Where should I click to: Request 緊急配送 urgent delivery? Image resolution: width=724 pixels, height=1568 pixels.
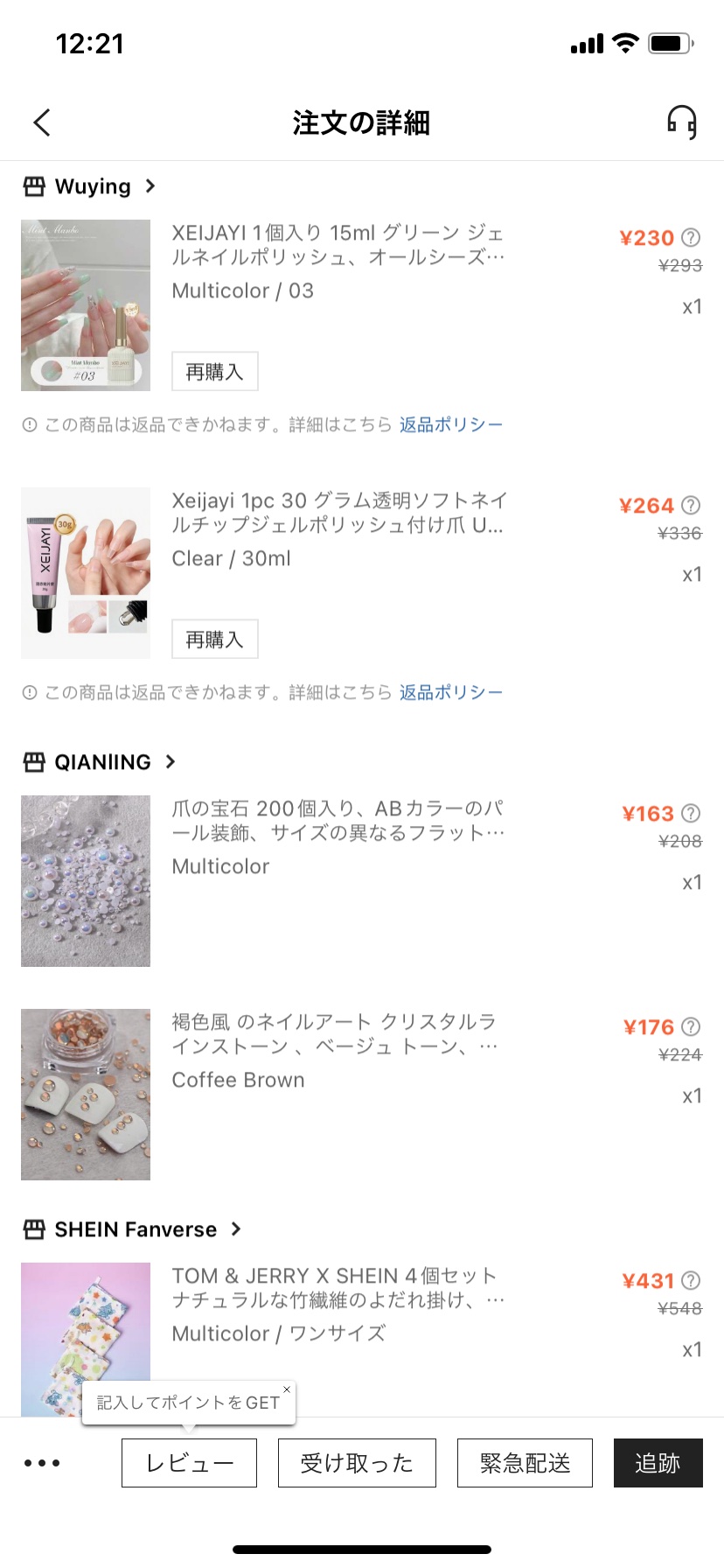pos(525,1463)
